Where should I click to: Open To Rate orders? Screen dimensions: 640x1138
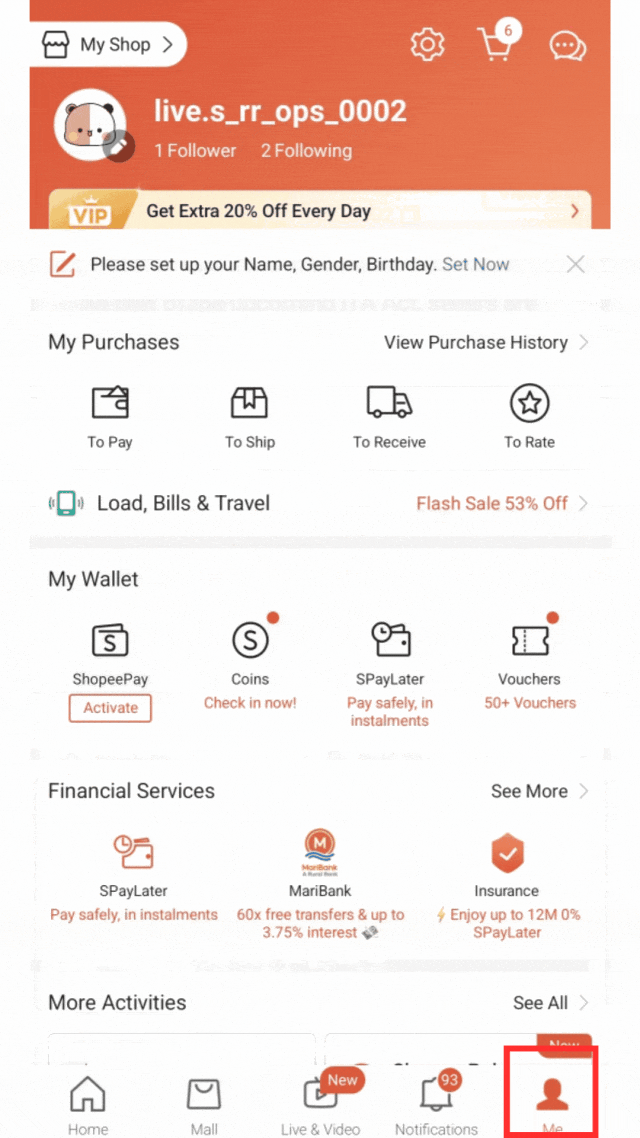click(x=529, y=416)
